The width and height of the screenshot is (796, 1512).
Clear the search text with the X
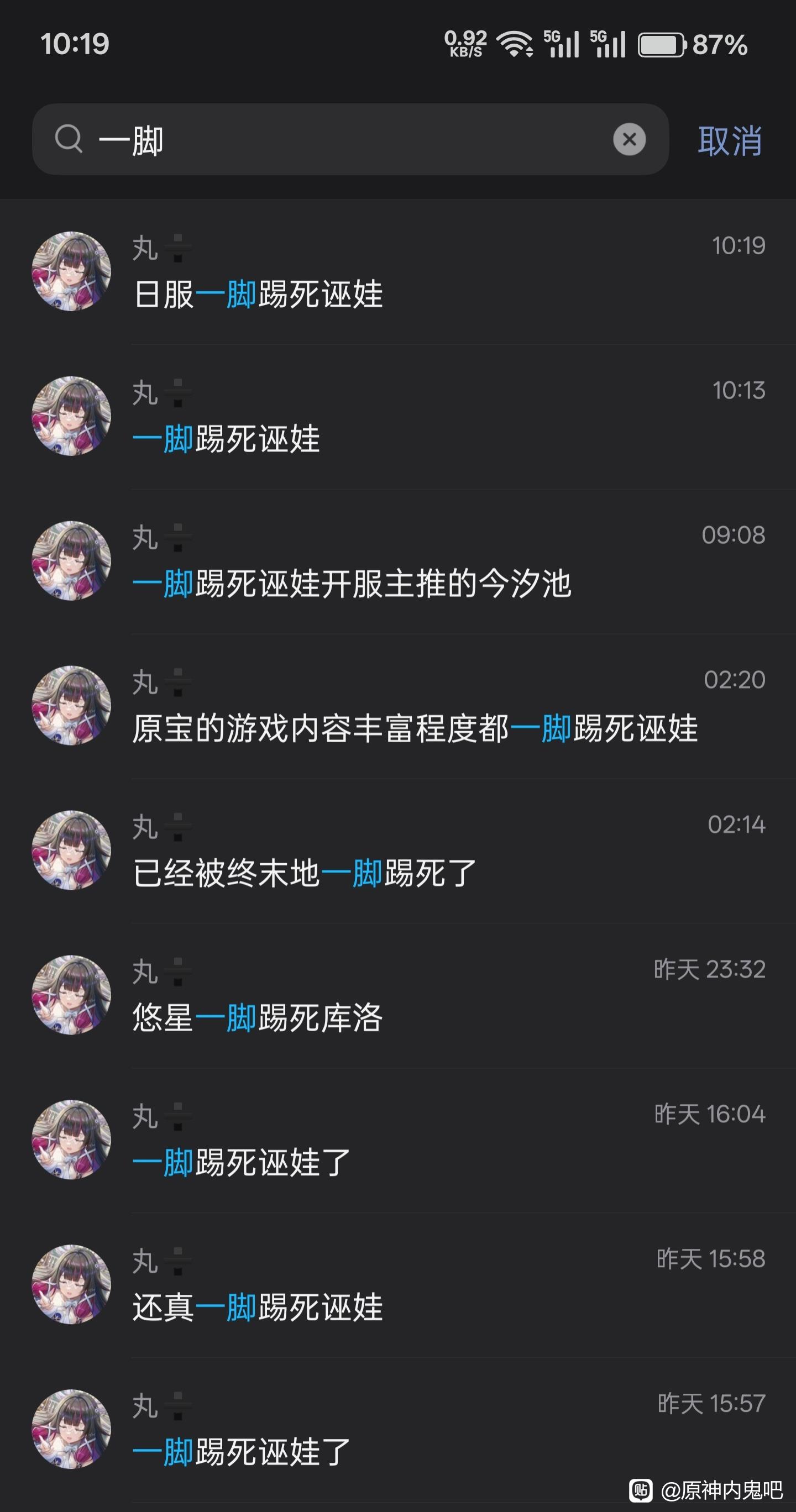[x=629, y=140]
